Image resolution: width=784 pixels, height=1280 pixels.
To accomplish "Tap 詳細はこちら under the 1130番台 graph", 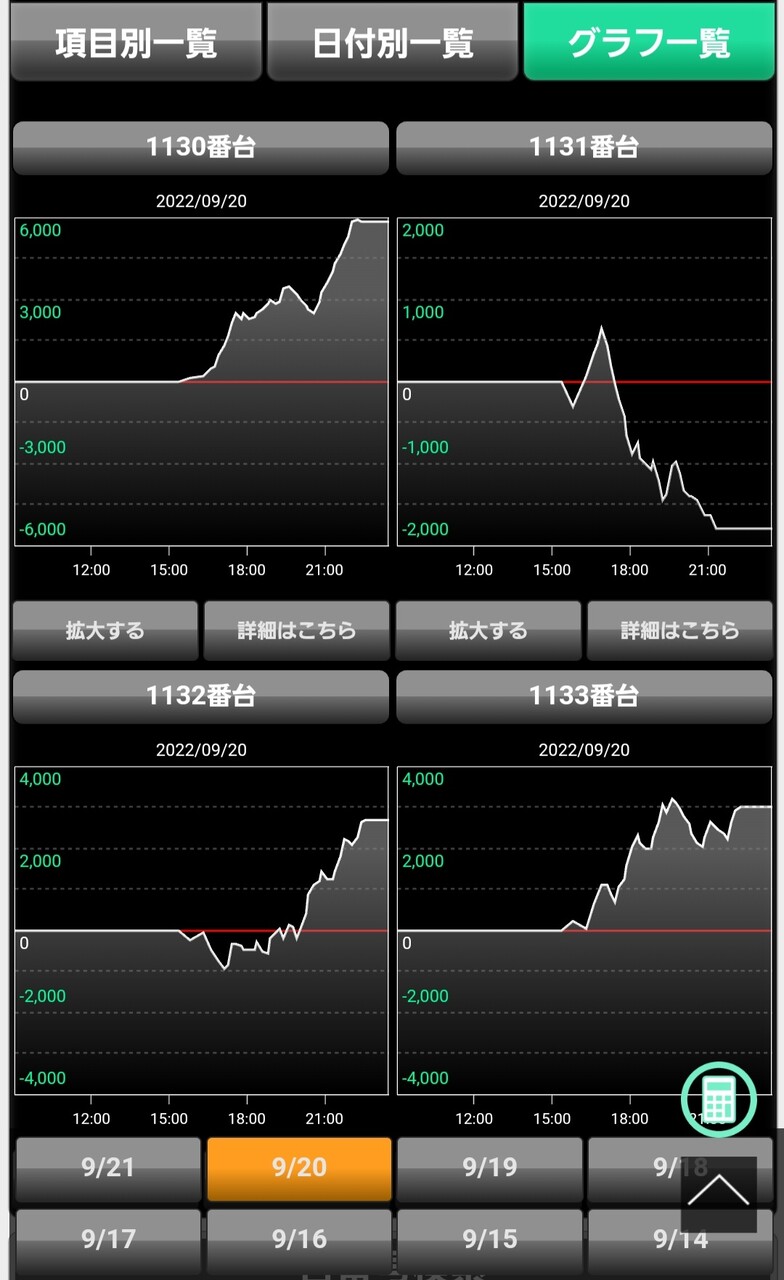I will (x=296, y=631).
